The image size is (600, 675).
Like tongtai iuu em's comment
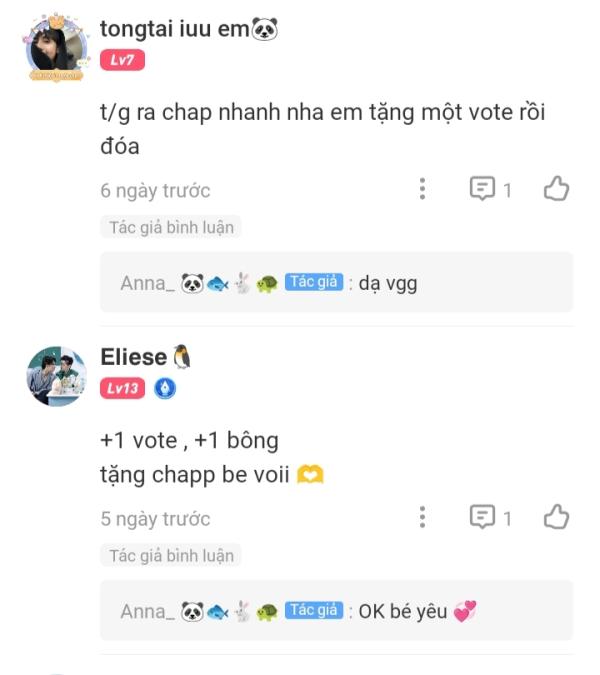(557, 189)
